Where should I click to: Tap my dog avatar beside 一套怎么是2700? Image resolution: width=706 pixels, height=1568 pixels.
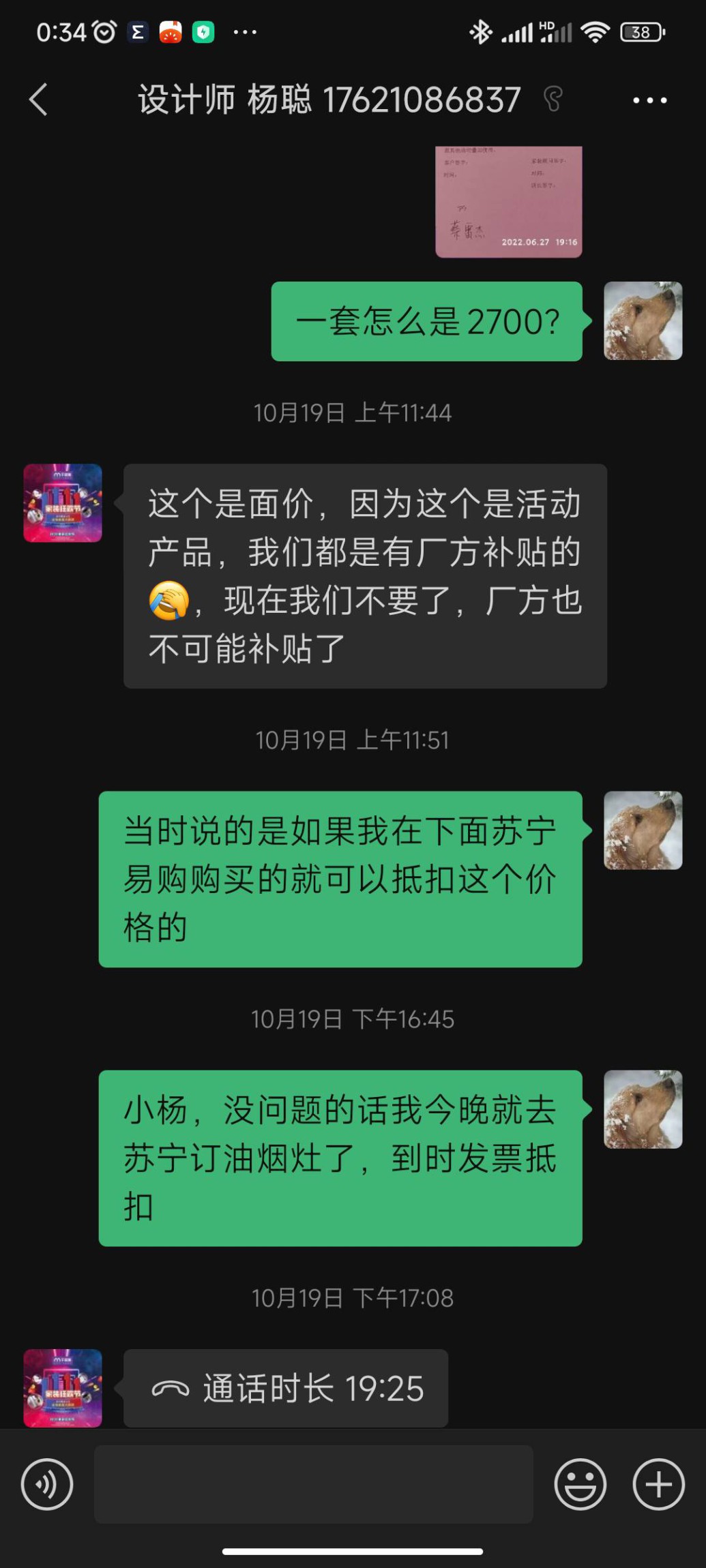point(643,321)
